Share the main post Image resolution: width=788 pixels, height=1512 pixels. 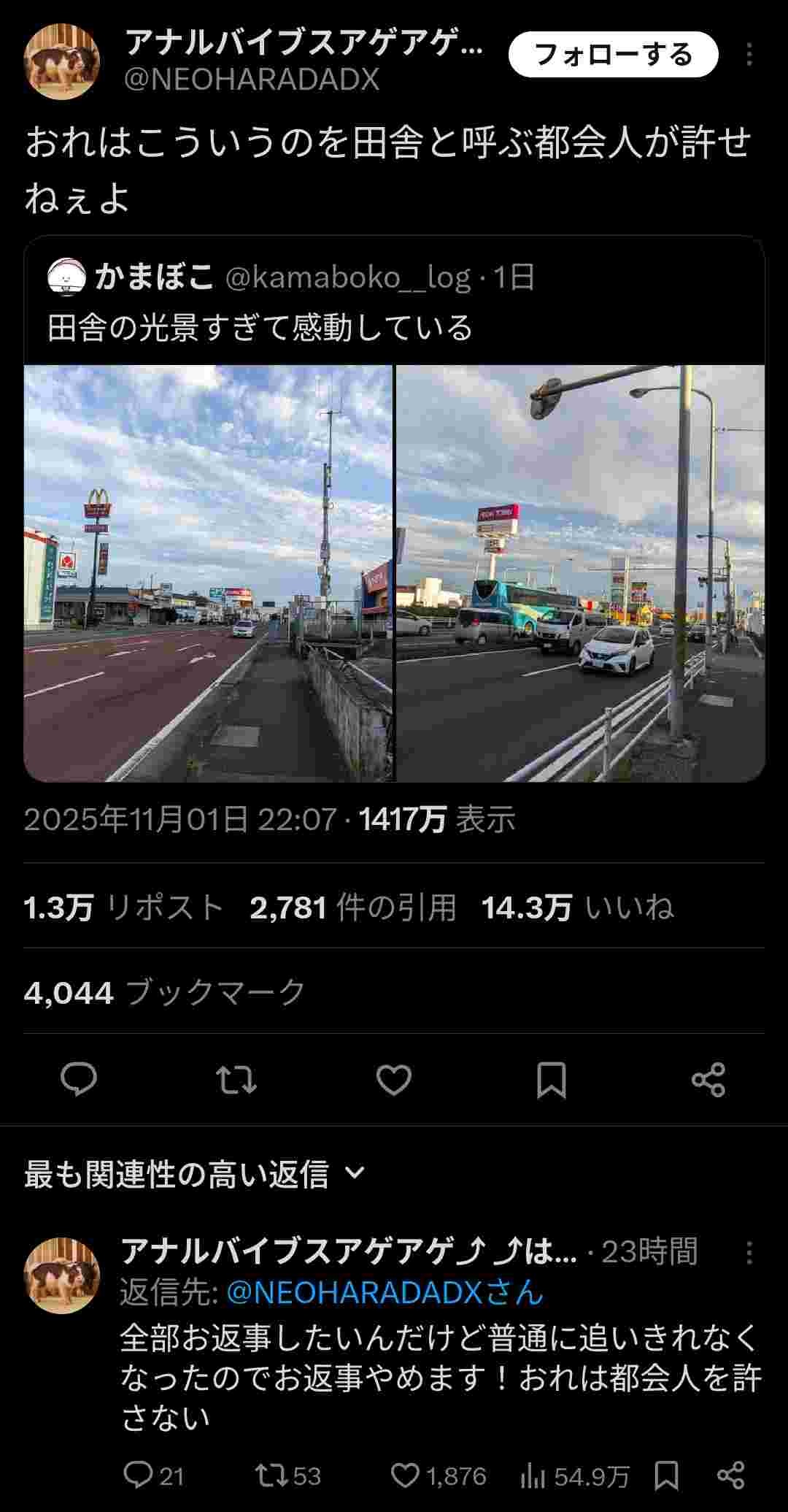(x=708, y=1079)
